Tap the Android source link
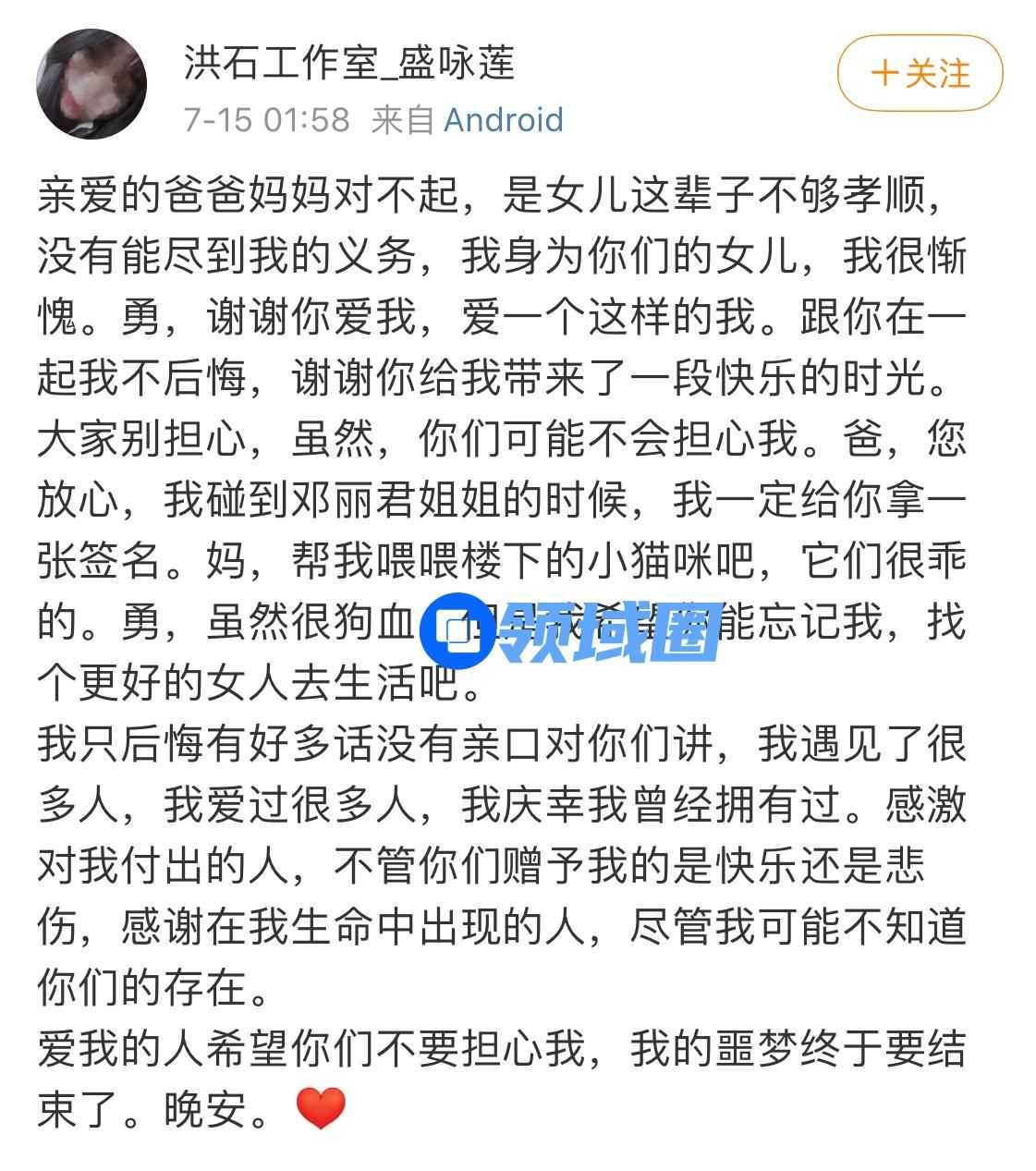 coord(504,119)
